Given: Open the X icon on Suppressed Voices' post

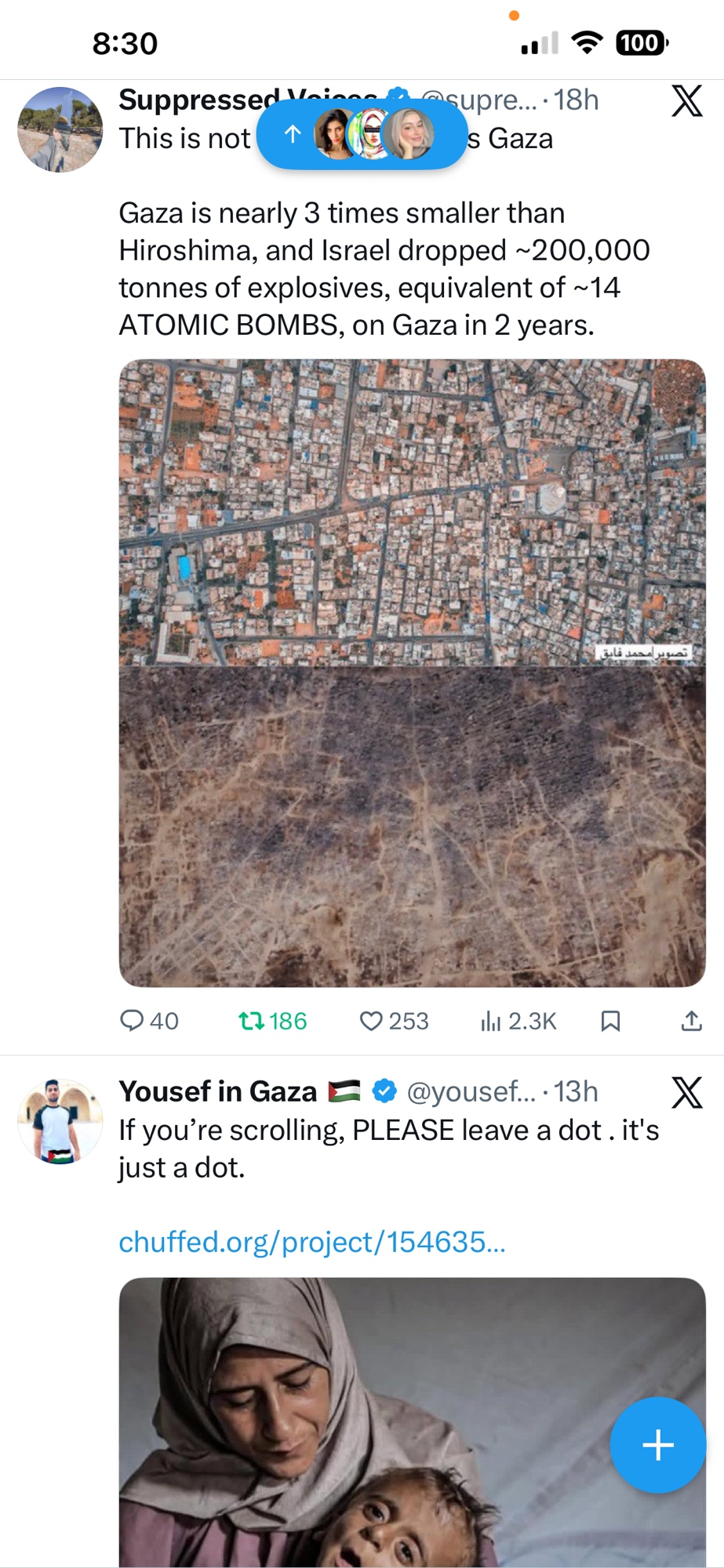Looking at the screenshot, I should (x=686, y=100).
